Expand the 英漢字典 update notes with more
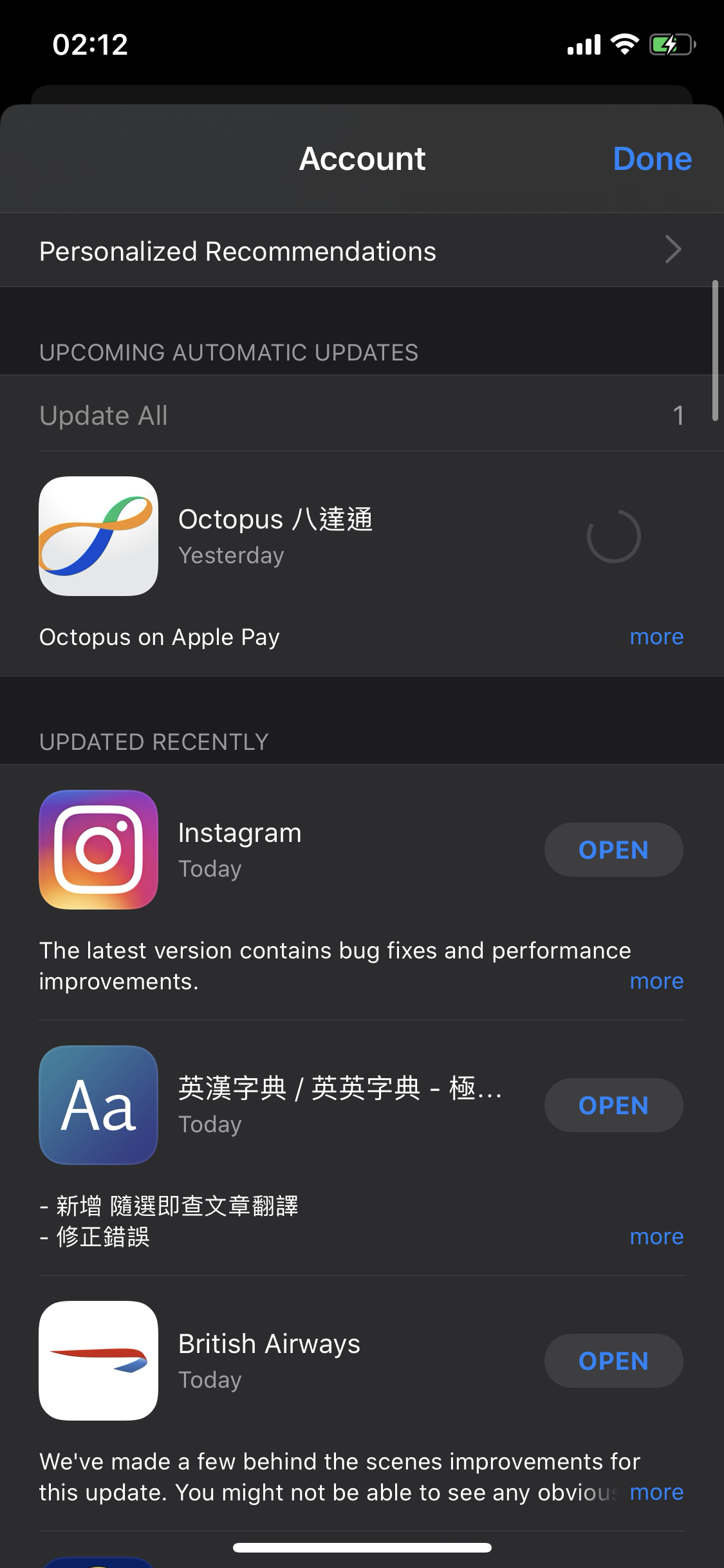This screenshot has height=1568, width=724. coord(656,1237)
